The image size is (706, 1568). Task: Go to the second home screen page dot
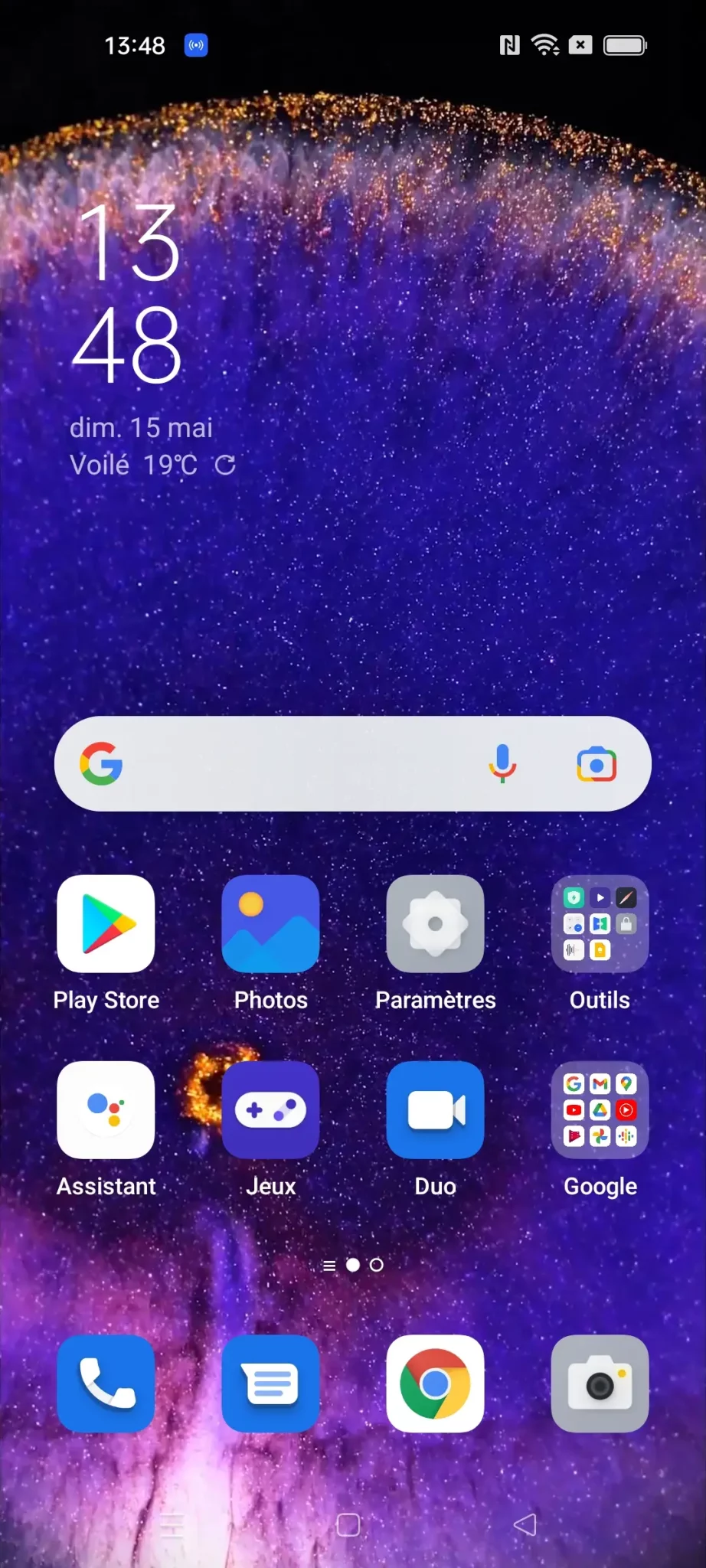coord(376,1265)
